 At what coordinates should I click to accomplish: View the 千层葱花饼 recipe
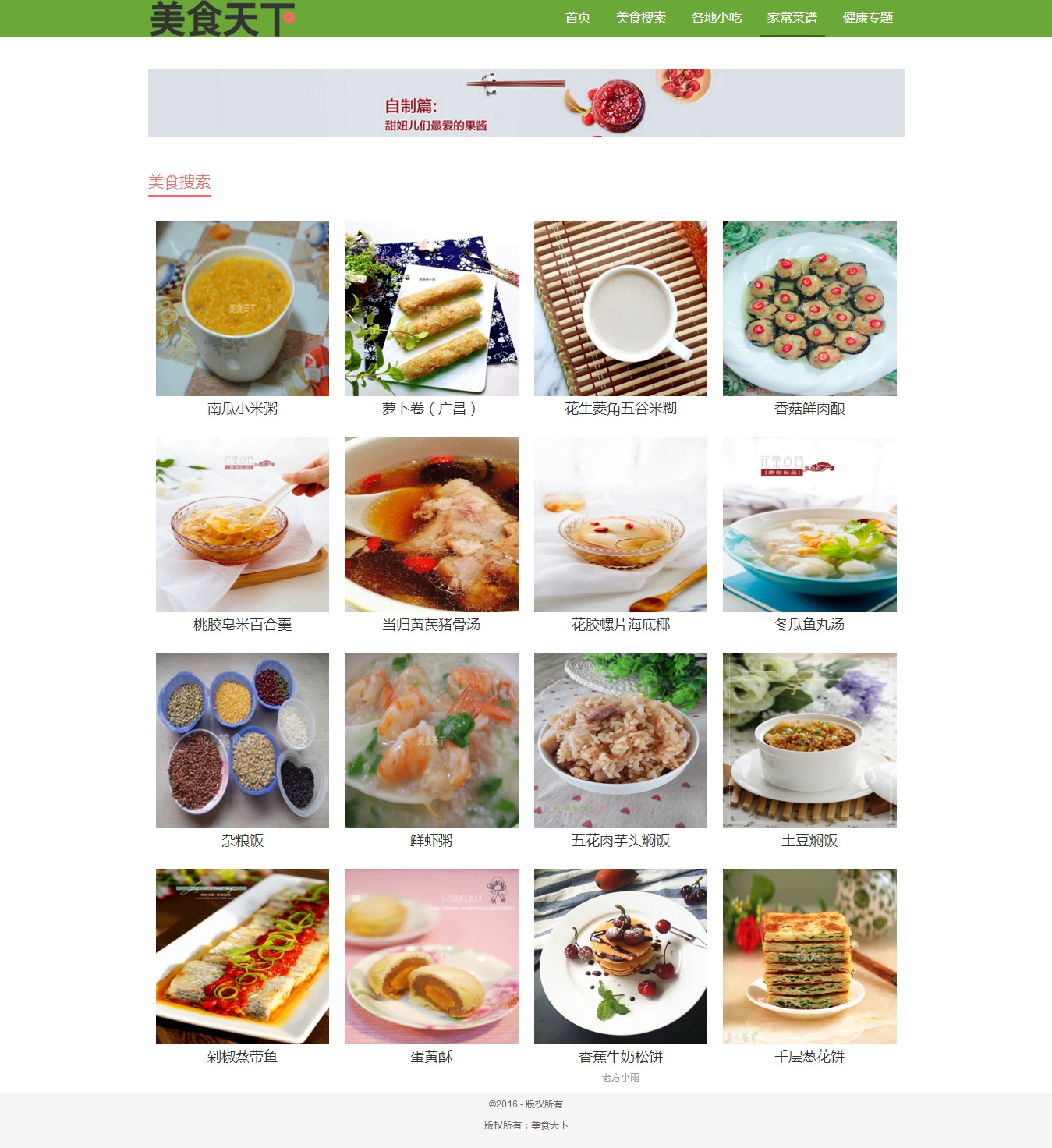(x=809, y=957)
